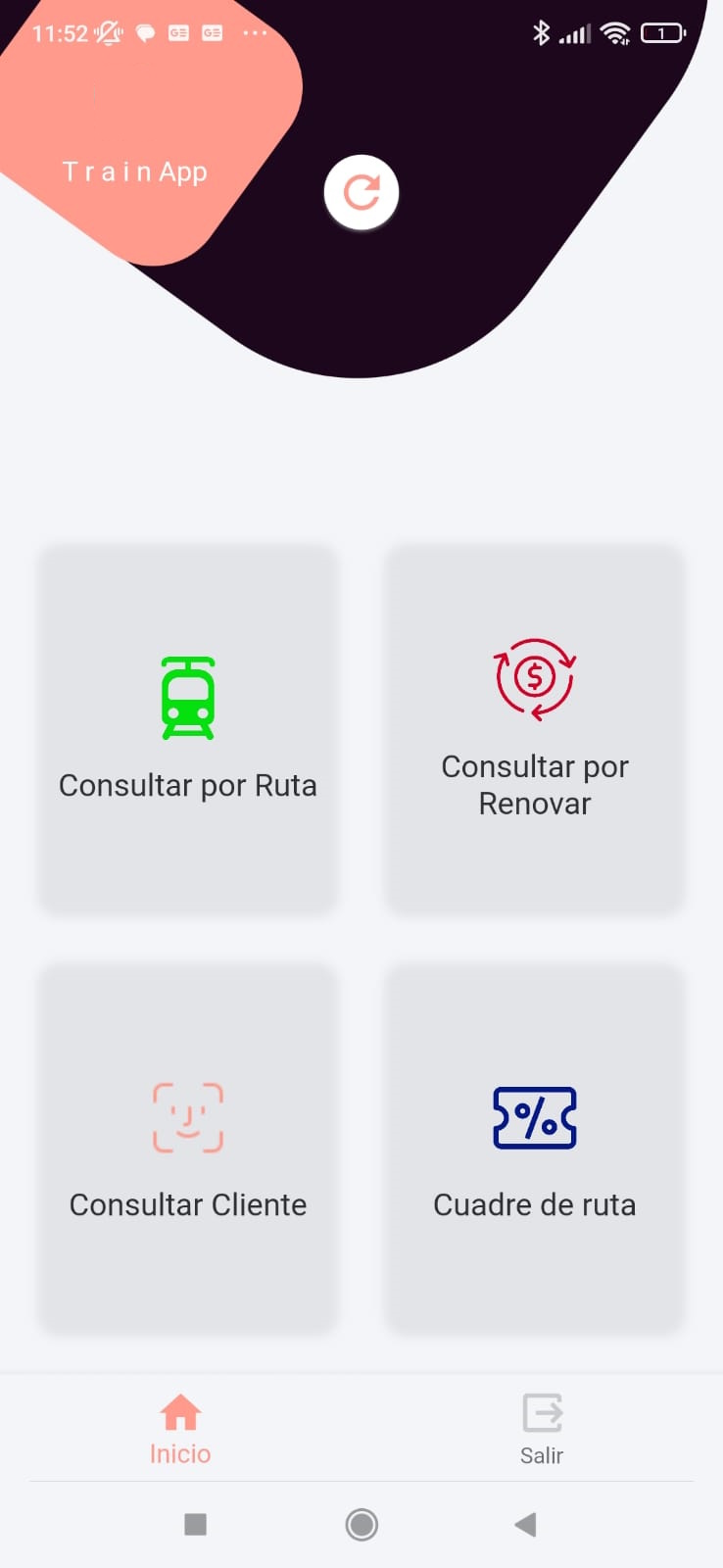This screenshot has width=723, height=1568.
Task: Tap the battery indicator in the status bar
Action: (x=662, y=32)
